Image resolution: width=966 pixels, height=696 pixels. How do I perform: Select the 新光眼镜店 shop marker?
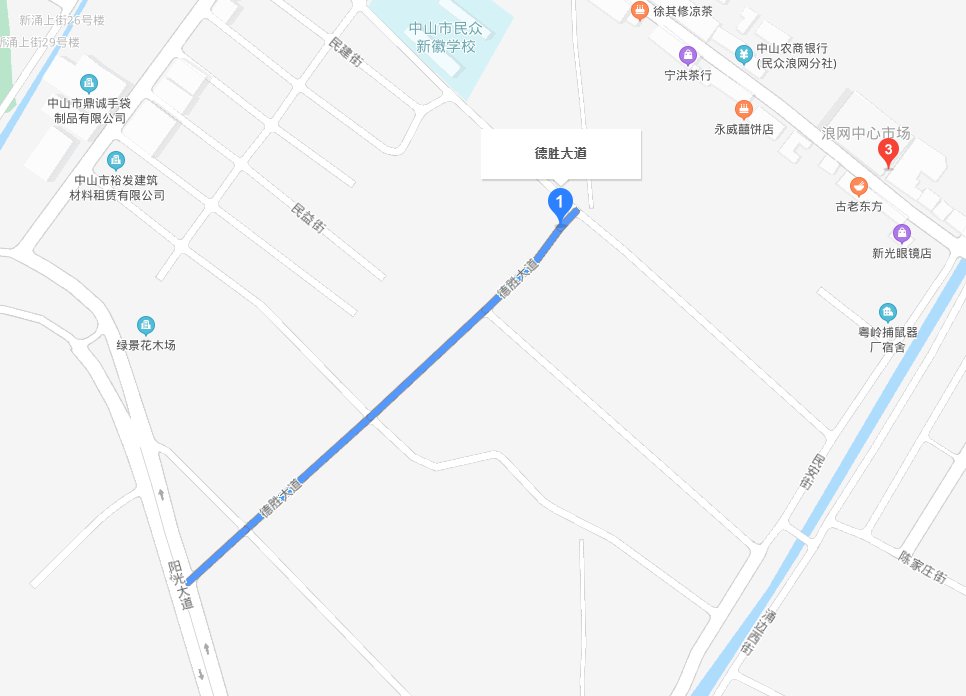coord(902,233)
